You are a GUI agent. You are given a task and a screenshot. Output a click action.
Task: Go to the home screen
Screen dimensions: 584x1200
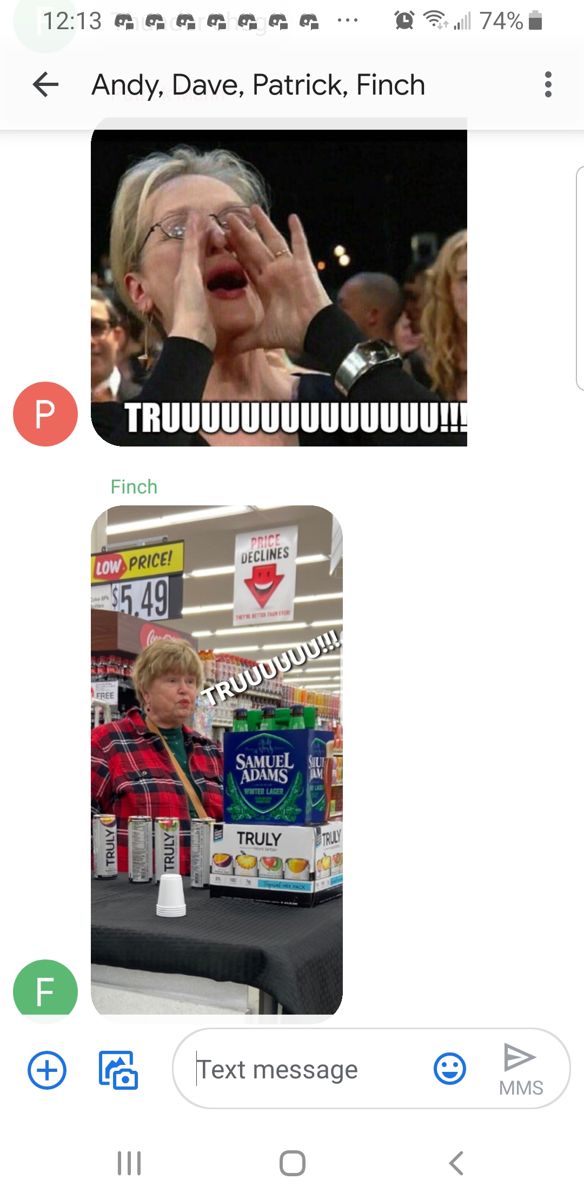[x=292, y=1163]
